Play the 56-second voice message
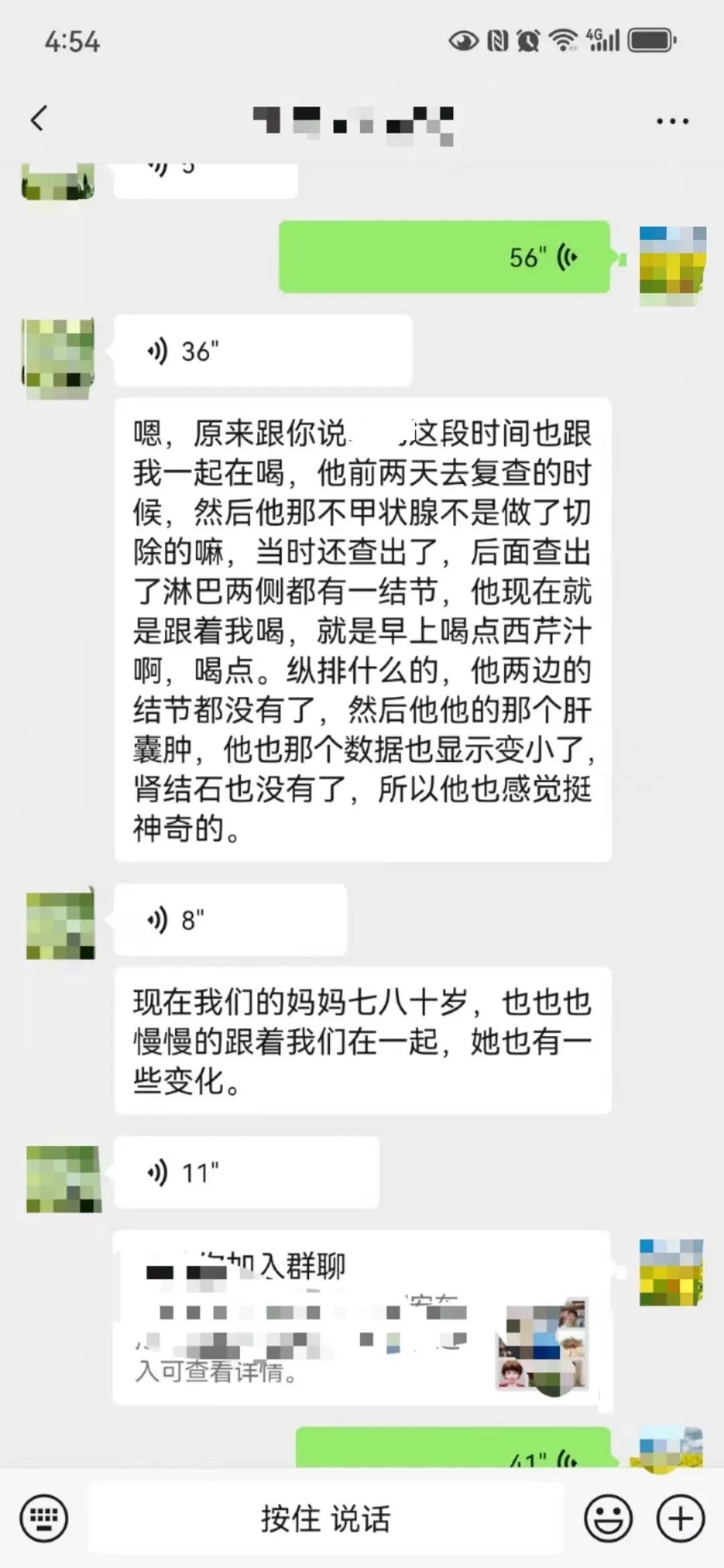 tap(444, 257)
